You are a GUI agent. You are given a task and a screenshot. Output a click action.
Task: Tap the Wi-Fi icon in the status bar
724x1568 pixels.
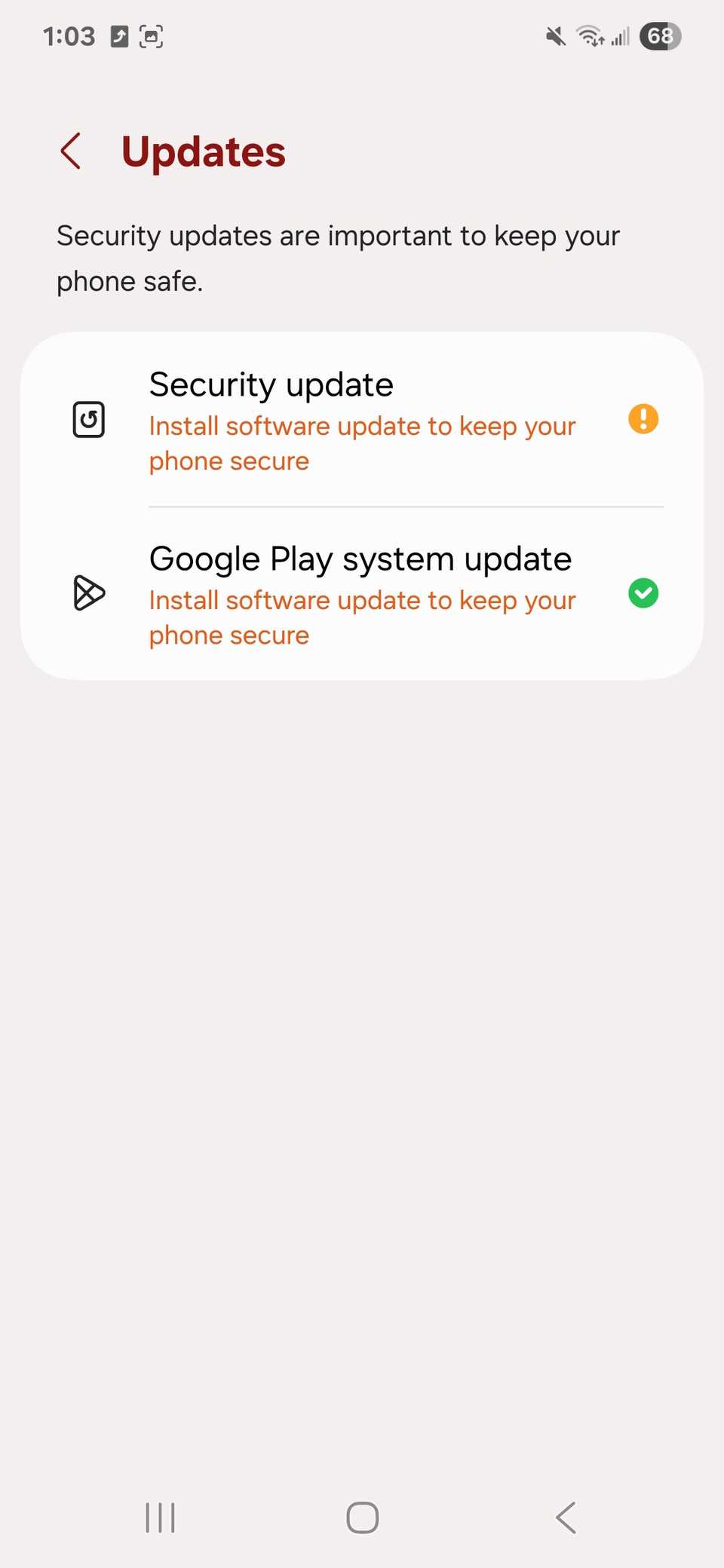point(589,35)
